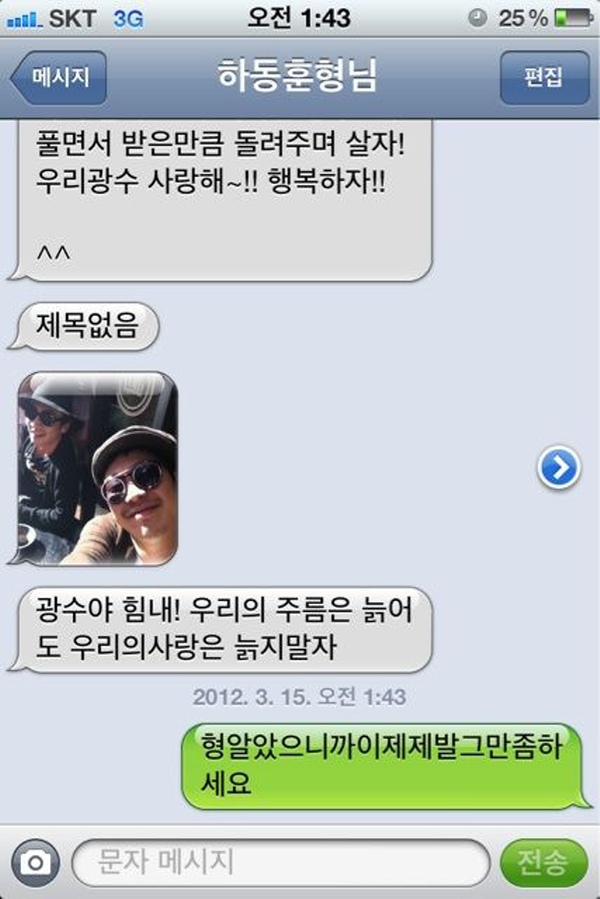Tap the 편집 button

pyautogui.click(x=543, y=78)
